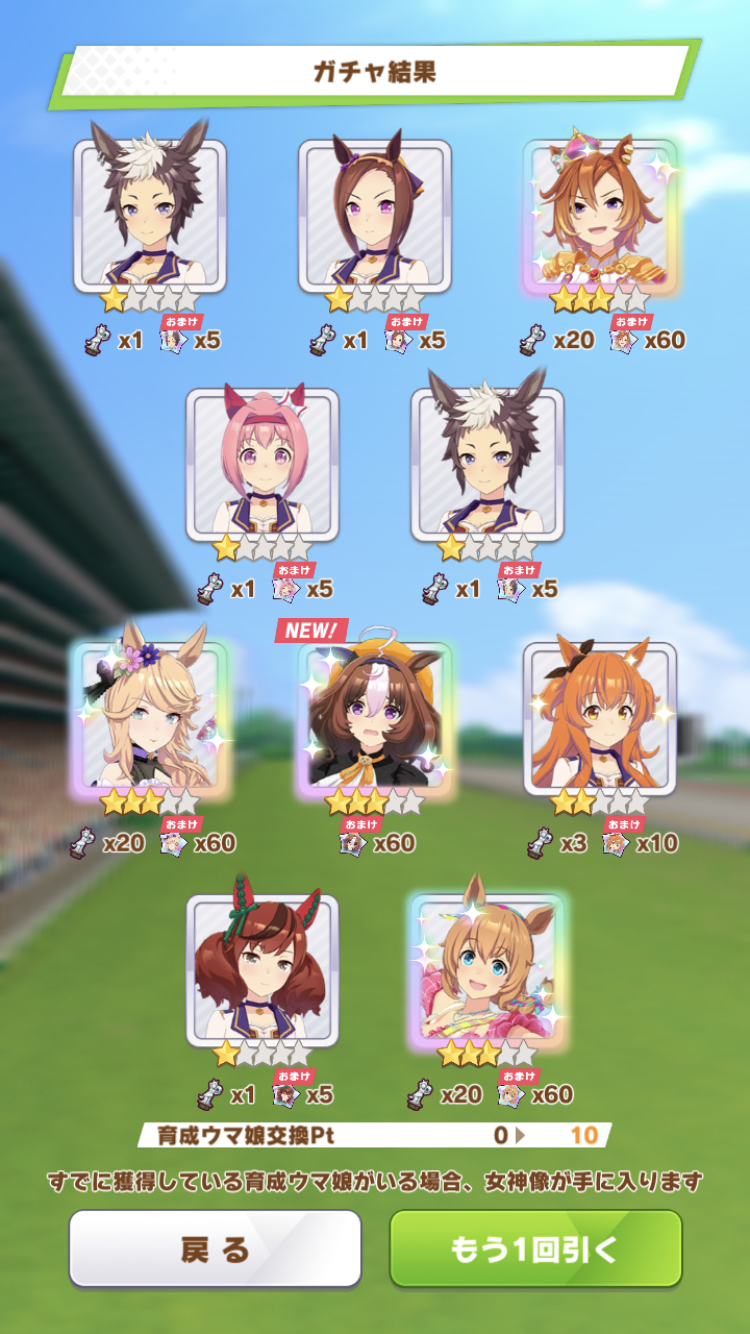Select the one-star red twin-tail character card
The width and height of the screenshot is (750, 1334).
(x=262, y=969)
